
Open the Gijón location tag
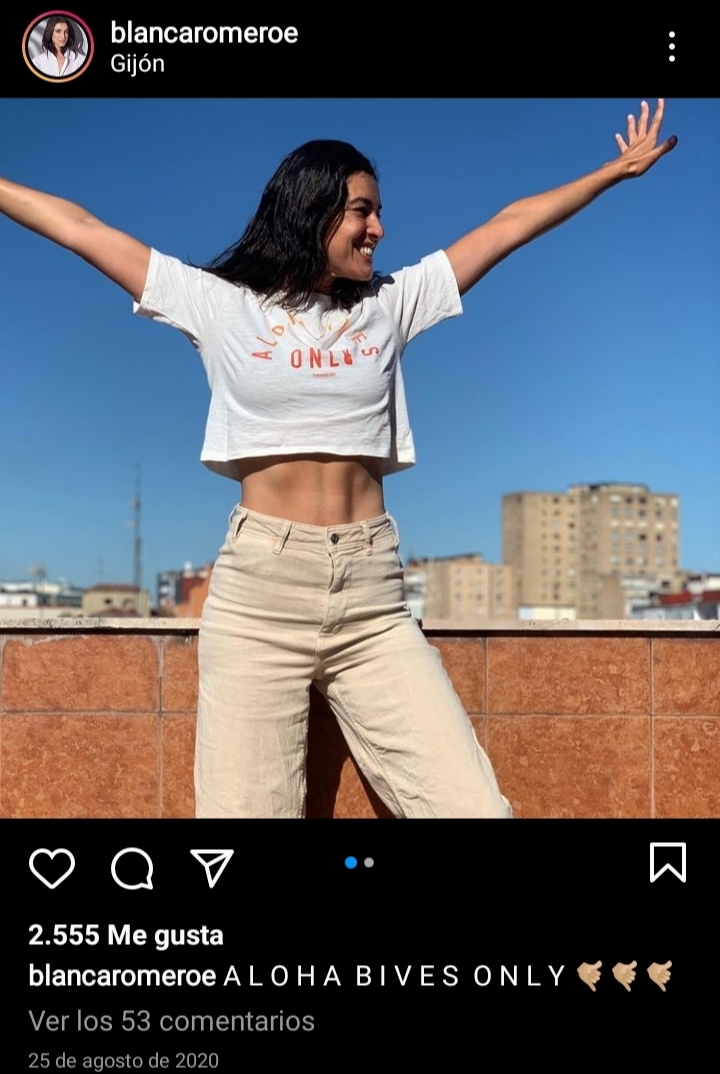click(137, 64)
